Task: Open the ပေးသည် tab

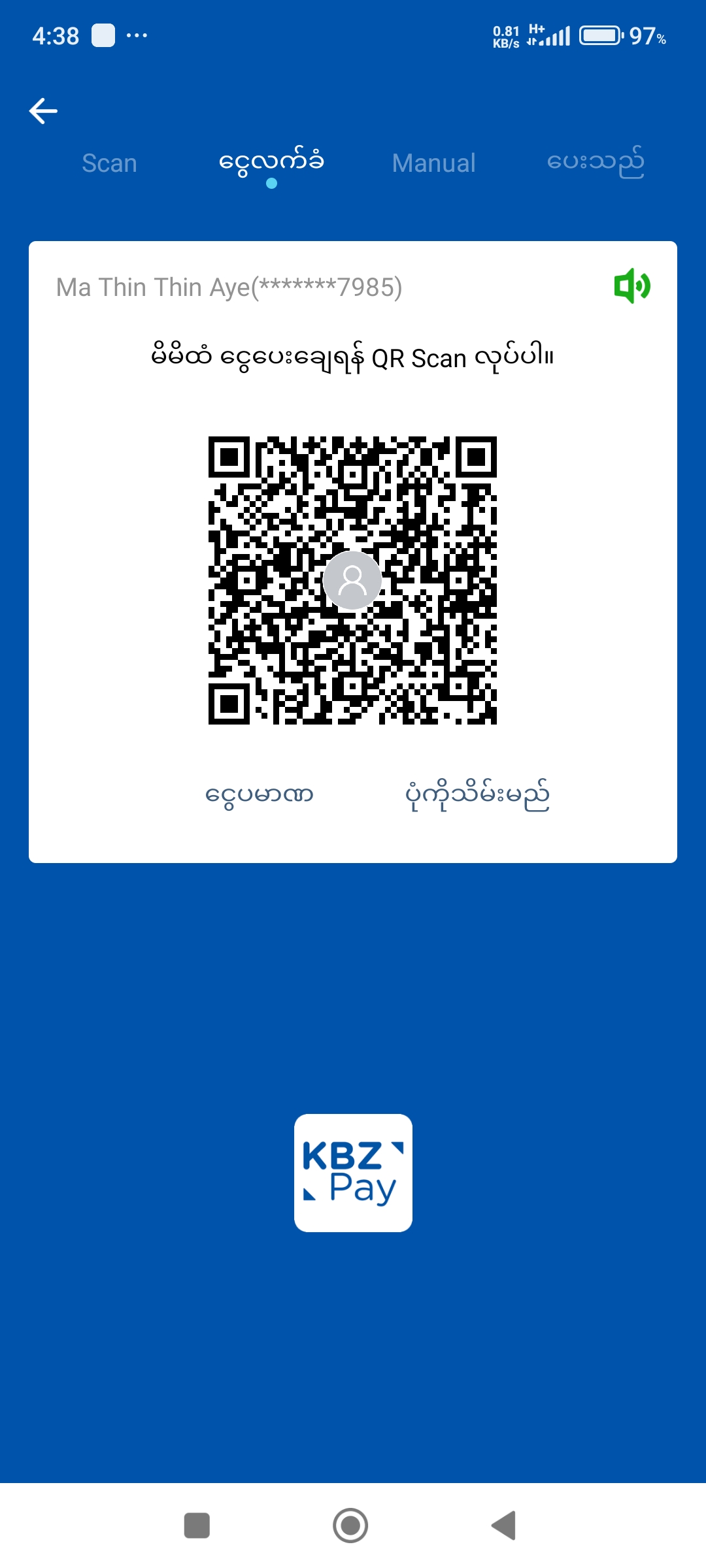Action: click(x=596, y=163)
